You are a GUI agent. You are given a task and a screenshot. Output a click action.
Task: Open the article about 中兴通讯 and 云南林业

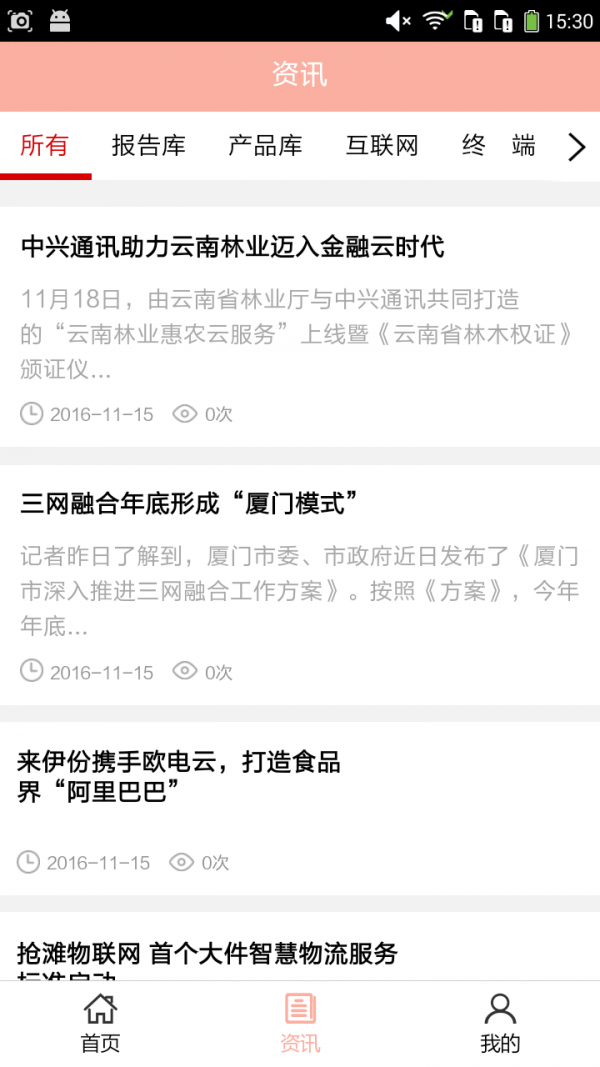click(300, 327)
